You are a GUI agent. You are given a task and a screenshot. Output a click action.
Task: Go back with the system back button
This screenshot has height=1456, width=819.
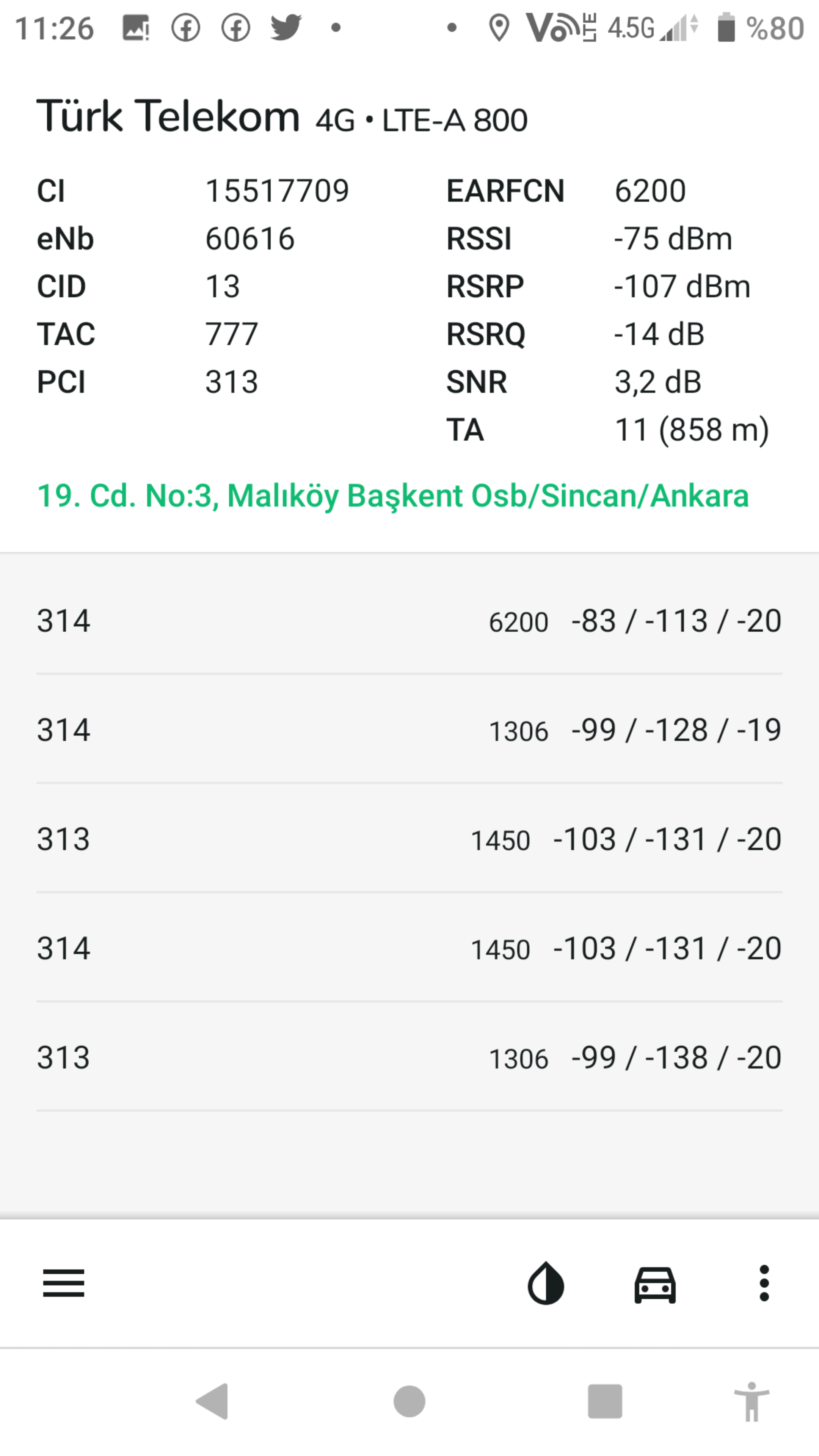212,1401
